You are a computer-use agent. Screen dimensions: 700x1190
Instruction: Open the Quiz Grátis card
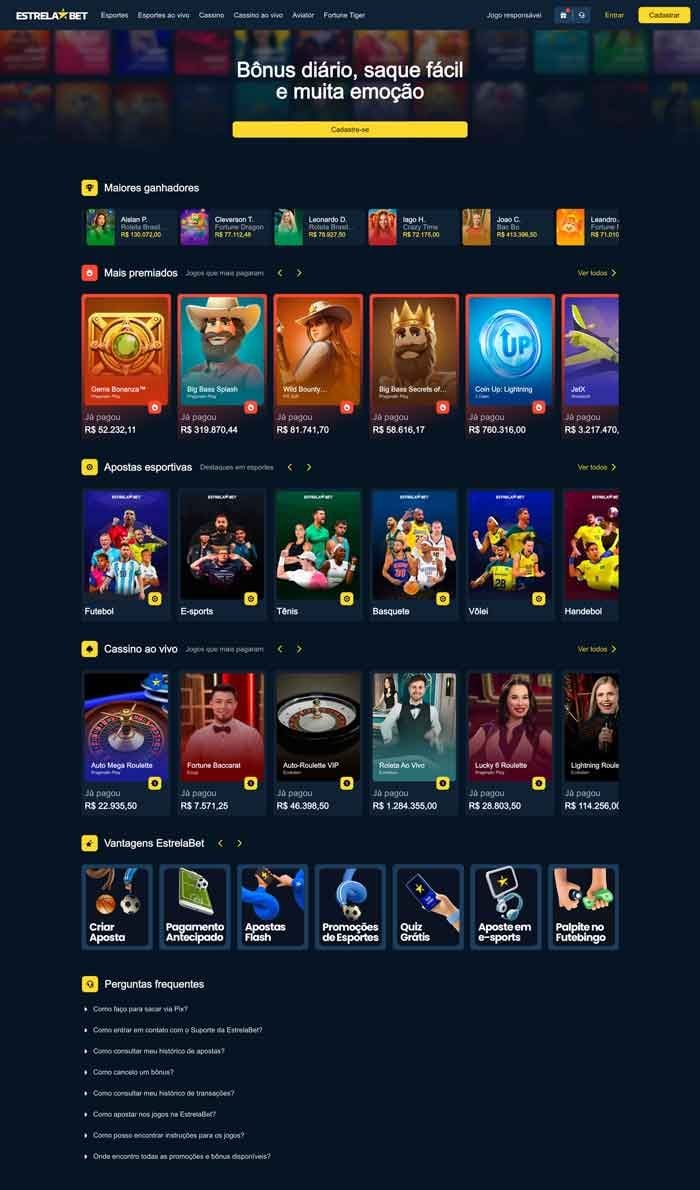(x=427, y=906)
